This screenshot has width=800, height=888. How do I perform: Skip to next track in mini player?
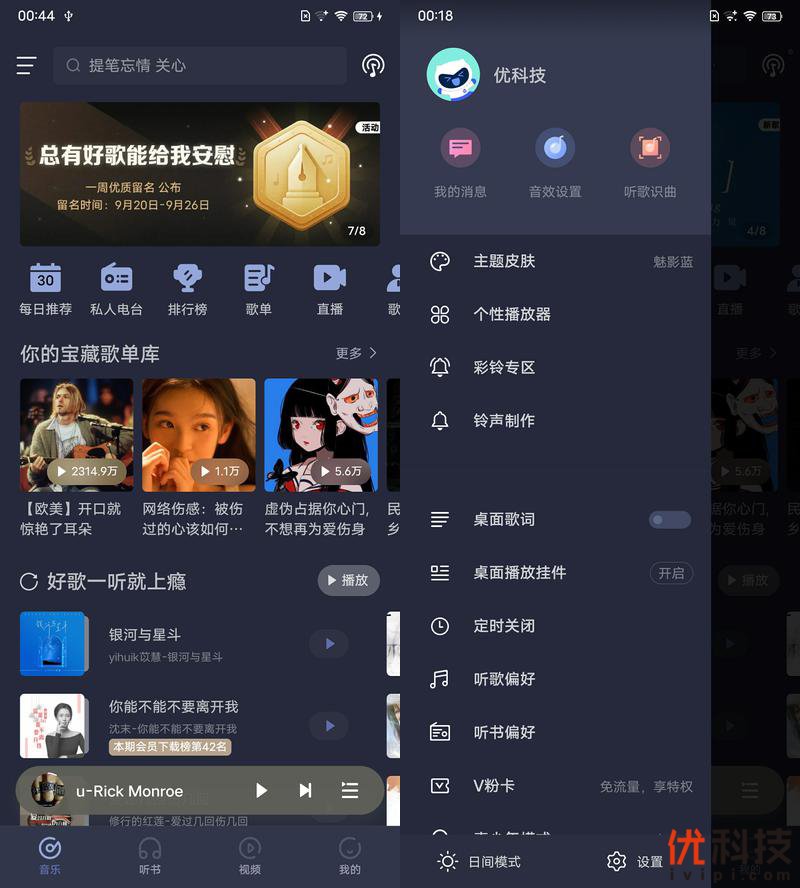305,791
